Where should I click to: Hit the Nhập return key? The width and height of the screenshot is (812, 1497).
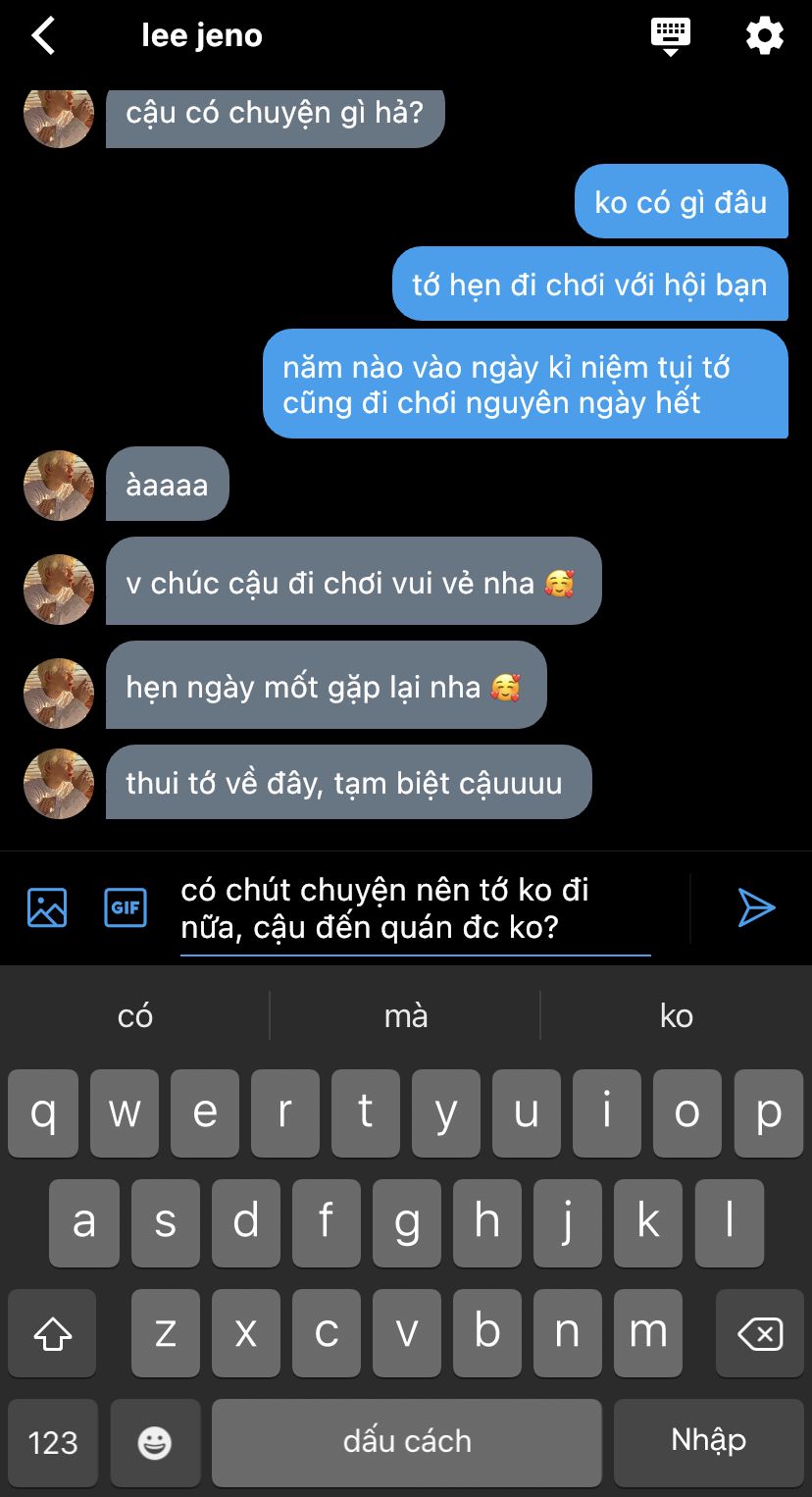(x=709, y=1442)
